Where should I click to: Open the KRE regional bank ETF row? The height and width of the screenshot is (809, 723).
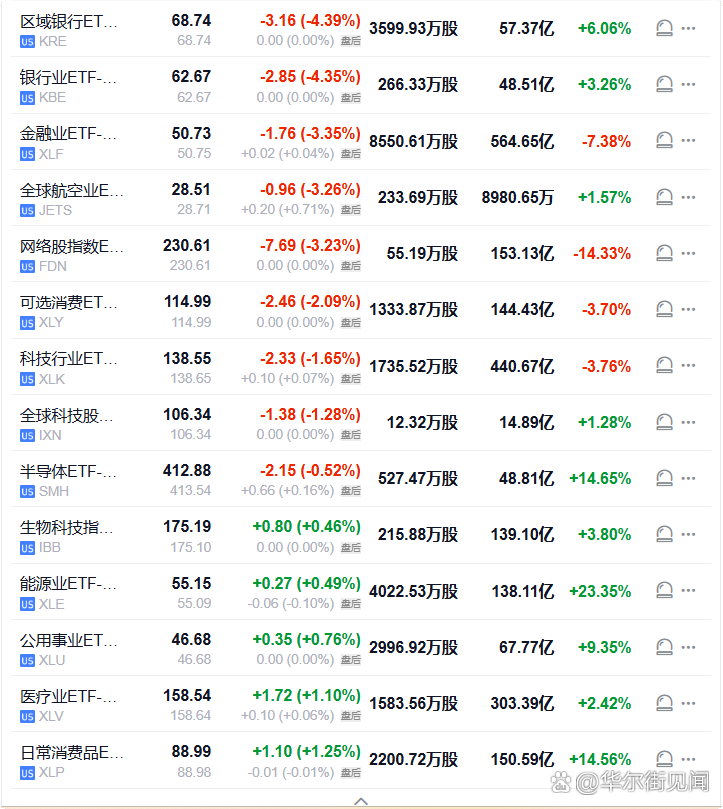[68, 20]
